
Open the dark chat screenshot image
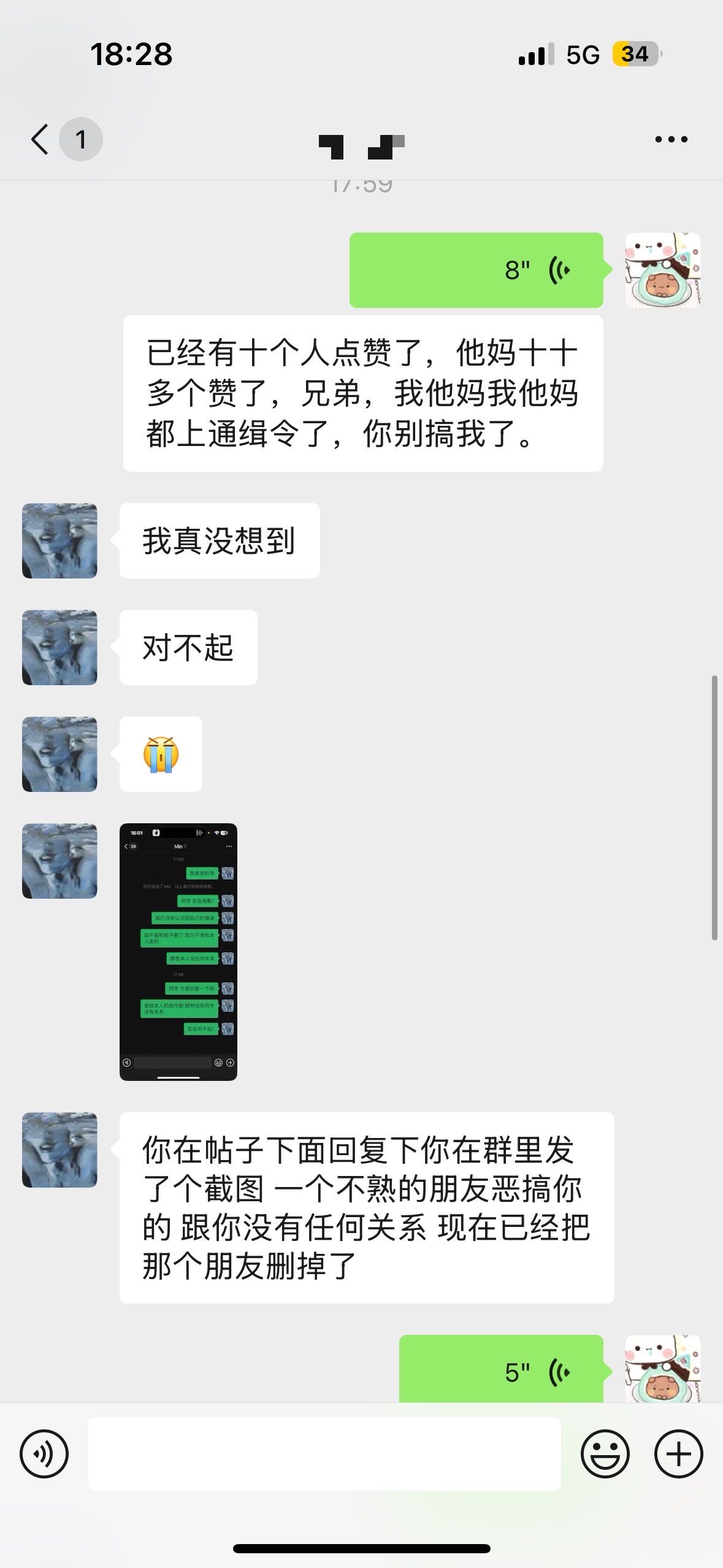178,951
